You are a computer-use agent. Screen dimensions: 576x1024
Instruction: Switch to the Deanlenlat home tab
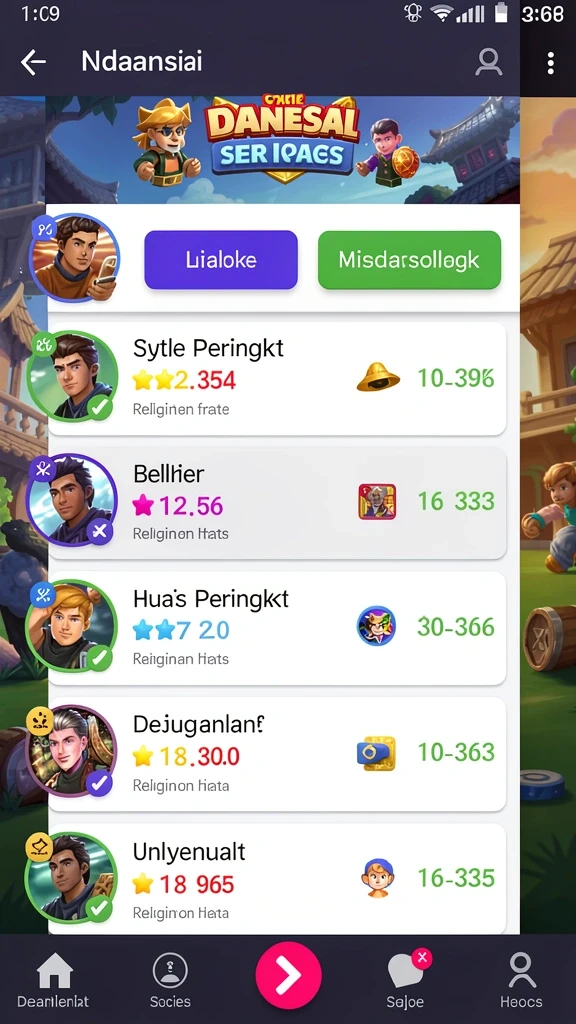coord(53,980)
